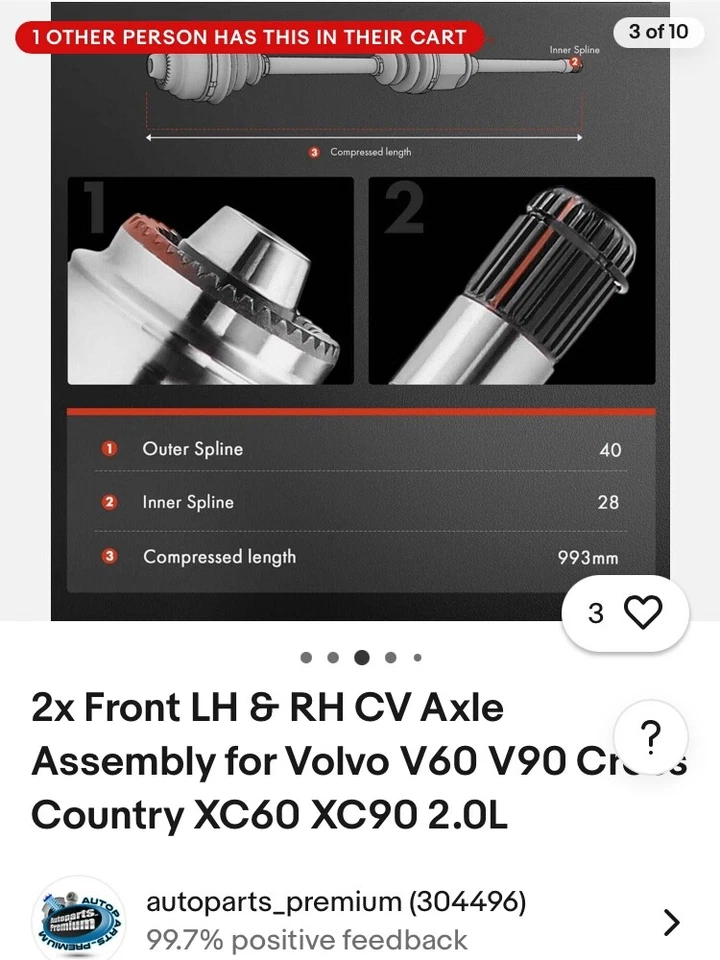Select the fourth carousel dot
Screen dimensions: 720x960
click(x=389, y=657)
